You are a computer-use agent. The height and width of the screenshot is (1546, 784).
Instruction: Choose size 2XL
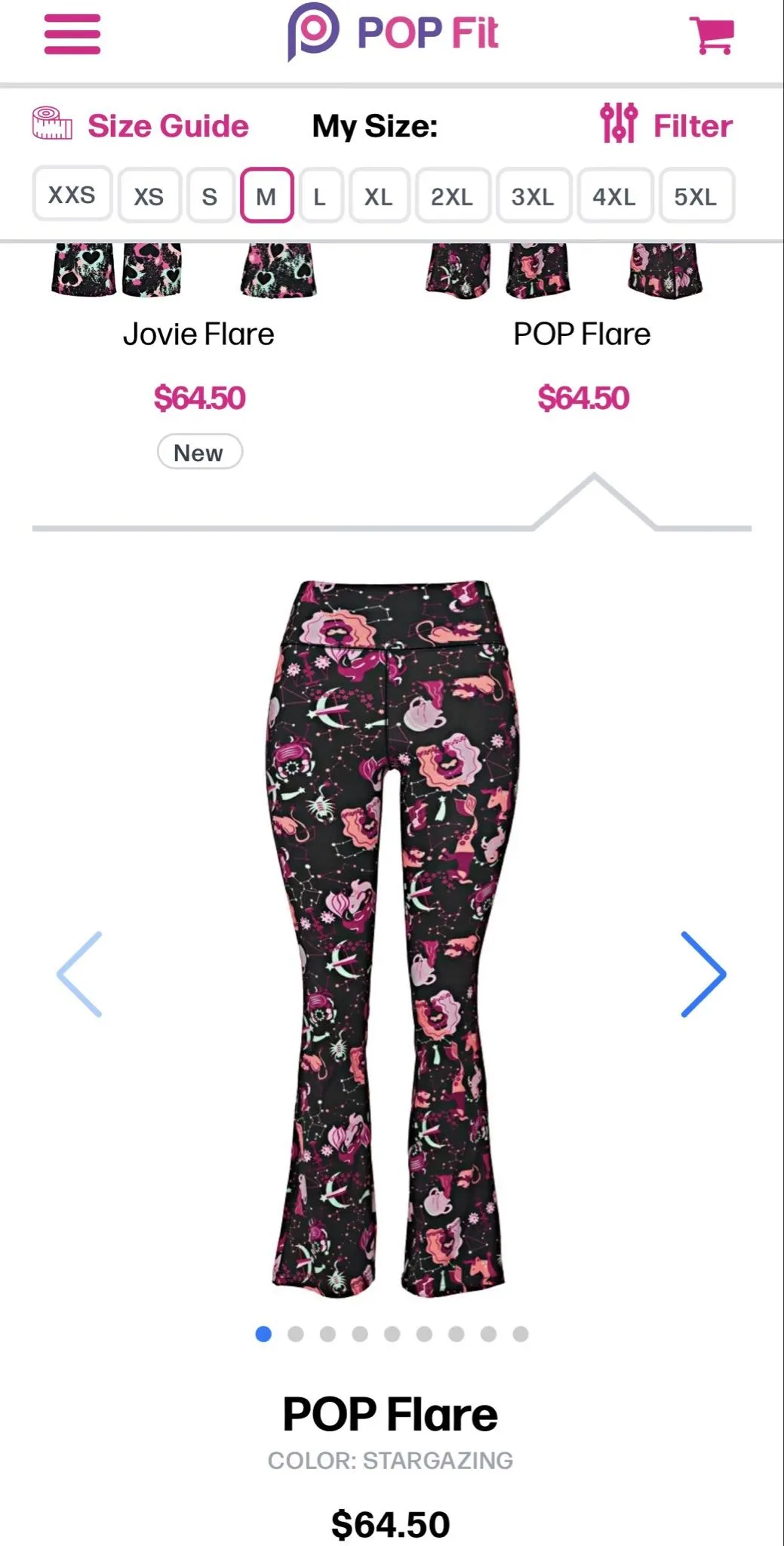point(452,196)
